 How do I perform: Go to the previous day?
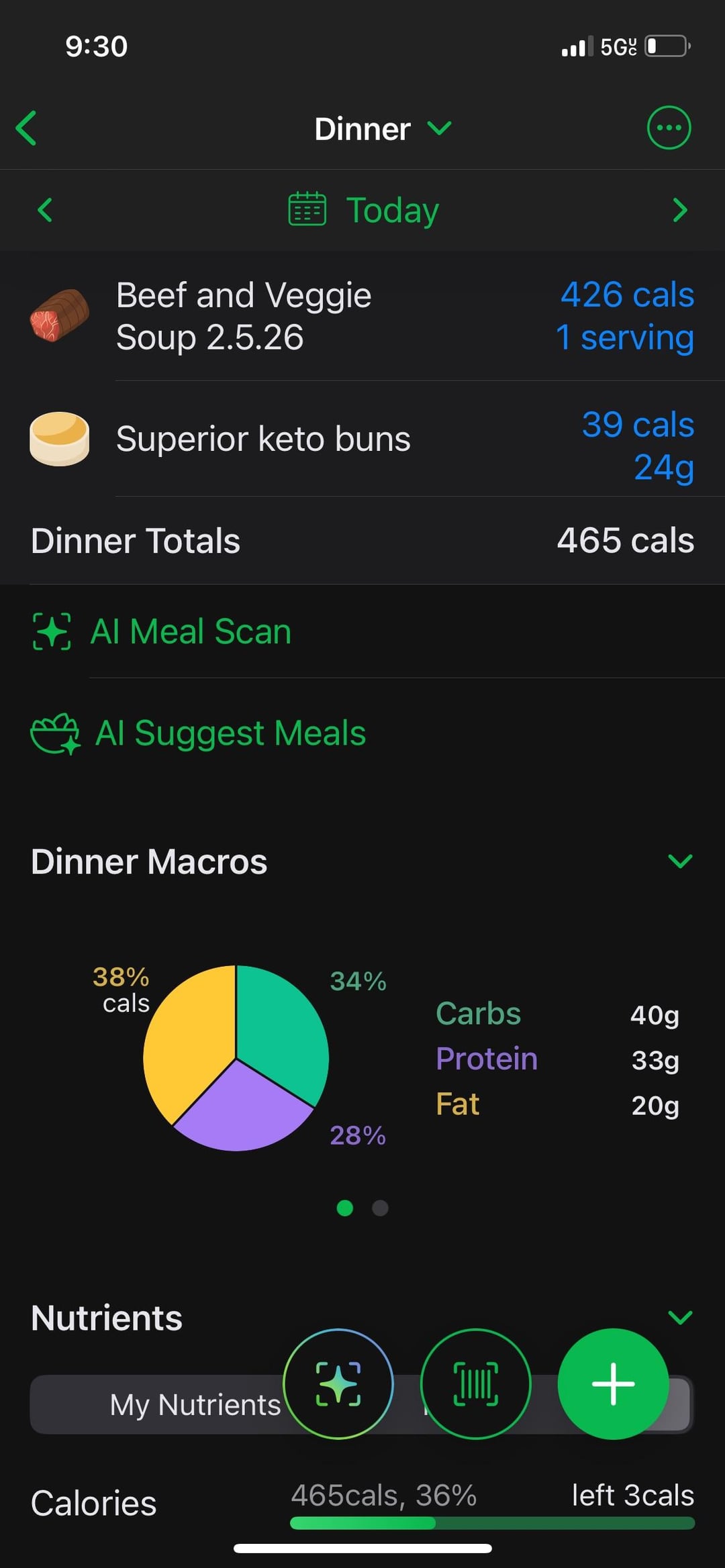(45, 210)
